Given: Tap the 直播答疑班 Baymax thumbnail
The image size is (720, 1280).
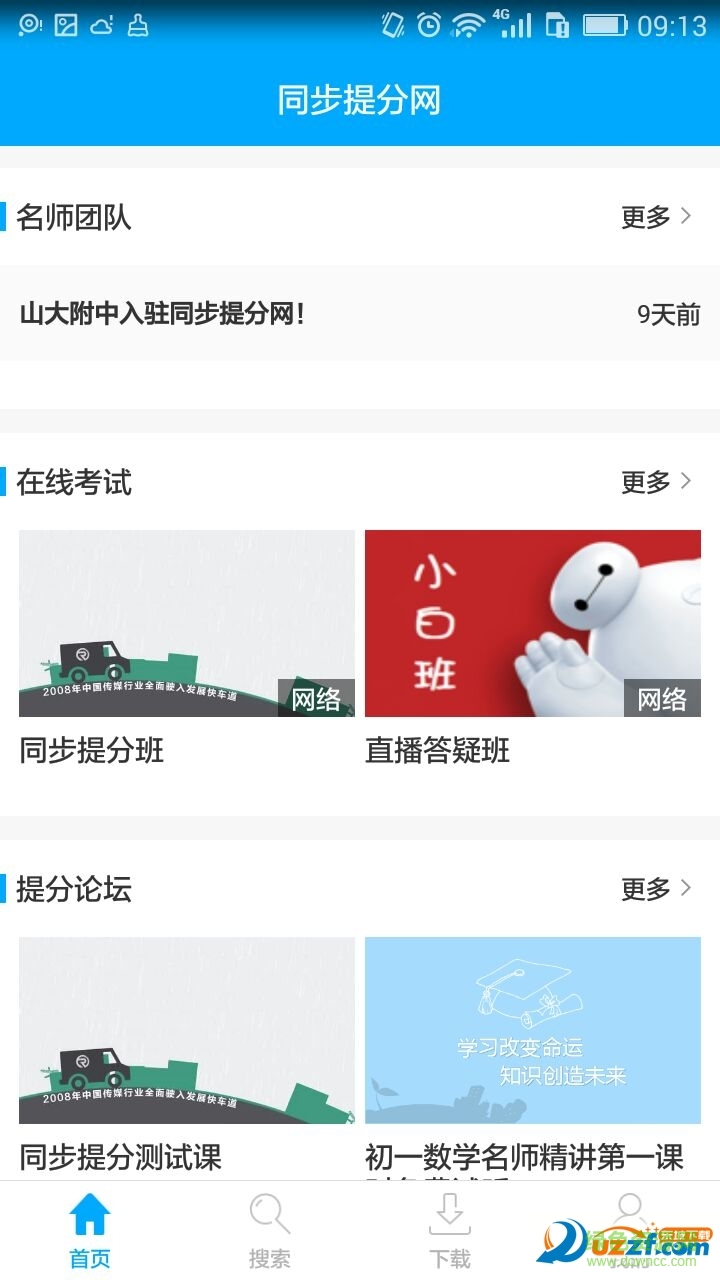Looking at the screenshot, I should (532, 623).
